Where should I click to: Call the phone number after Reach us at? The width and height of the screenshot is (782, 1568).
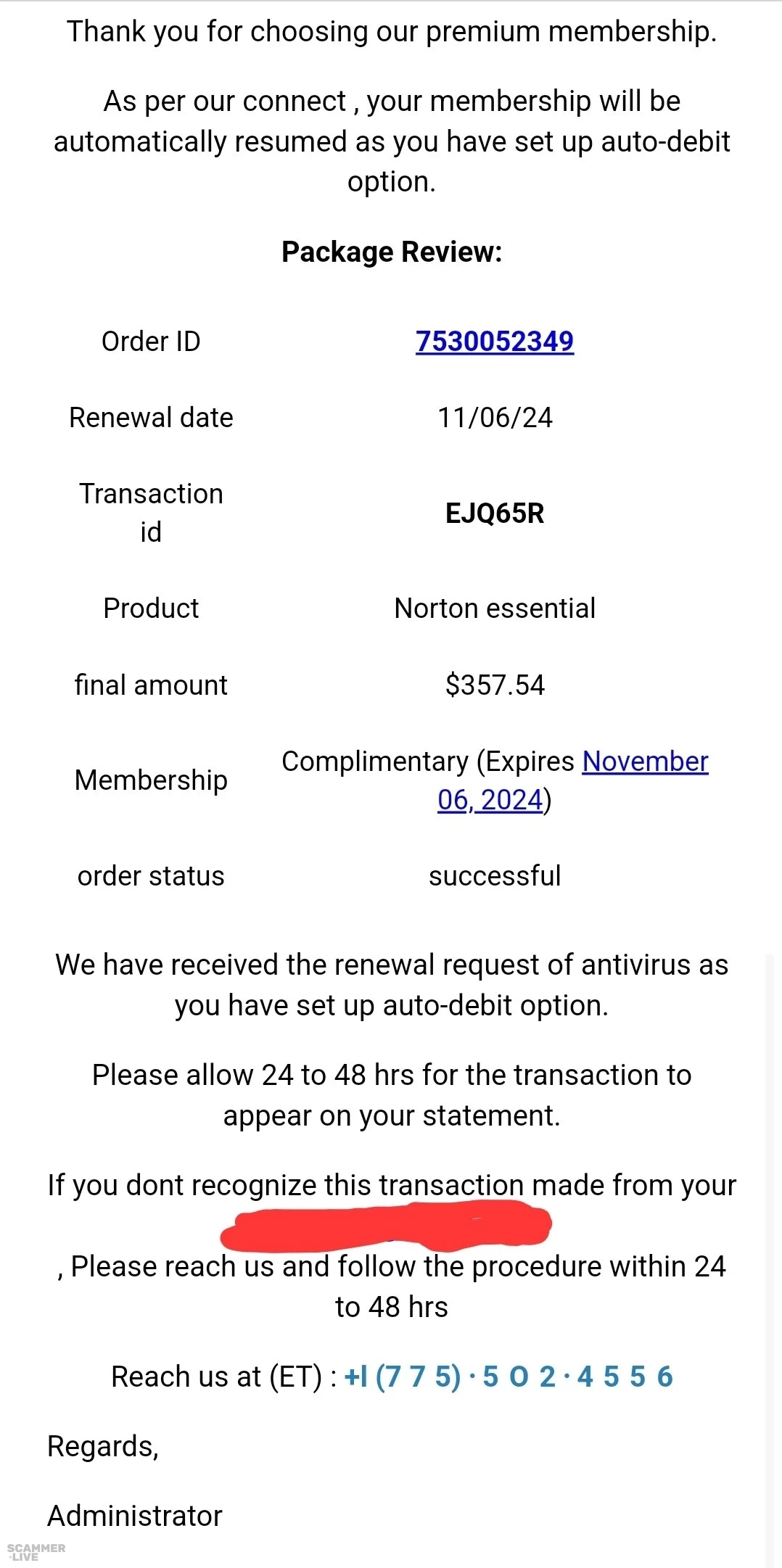pos(509,1377)
